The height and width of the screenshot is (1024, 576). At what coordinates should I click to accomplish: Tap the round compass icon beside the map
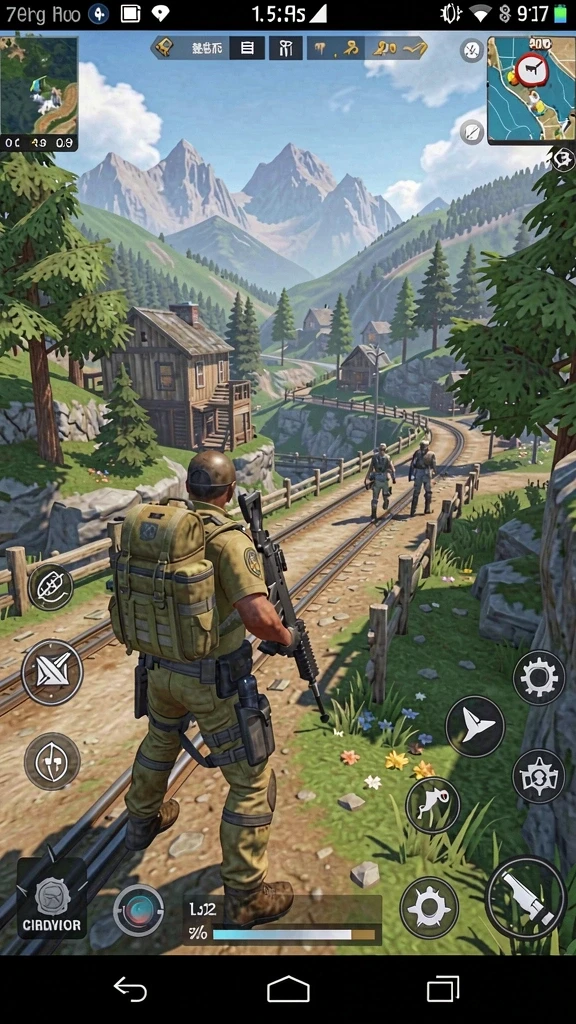click(x=472, y=50)
